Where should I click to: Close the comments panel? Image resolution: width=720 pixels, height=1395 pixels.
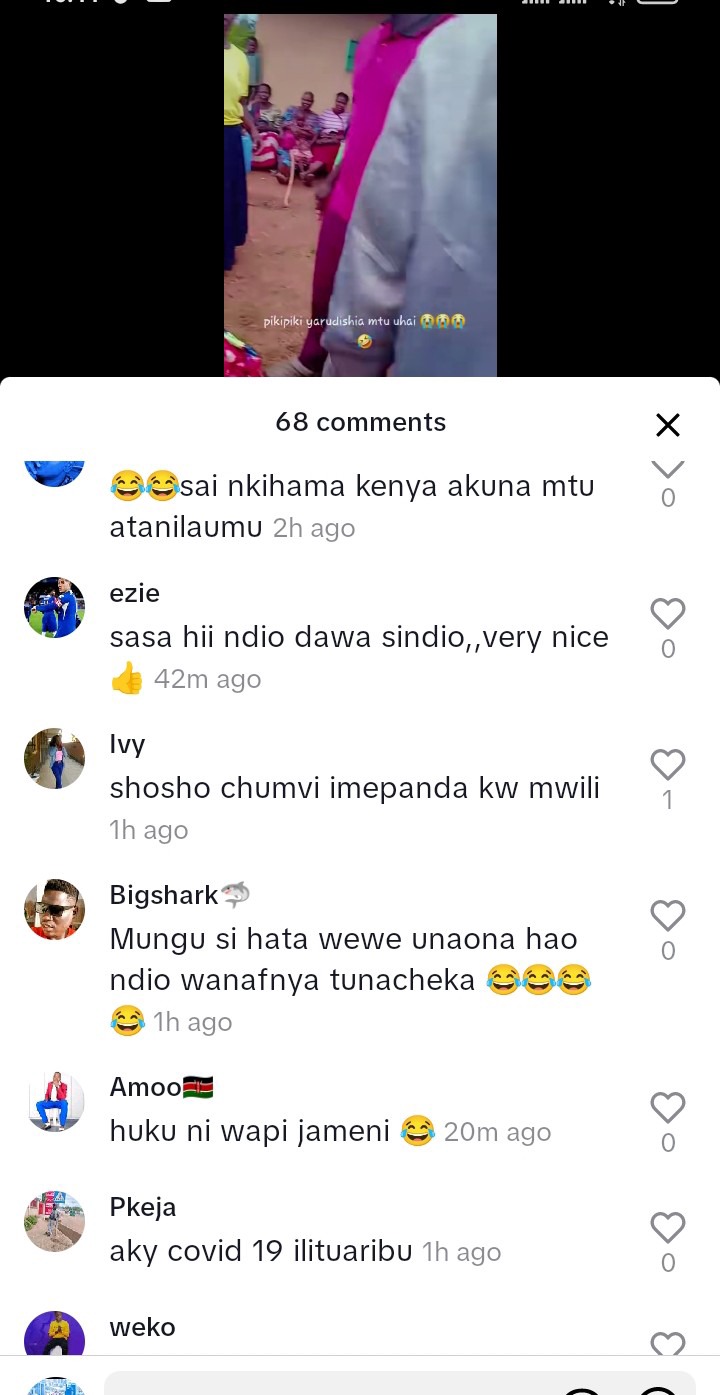(x=667, y=425)
